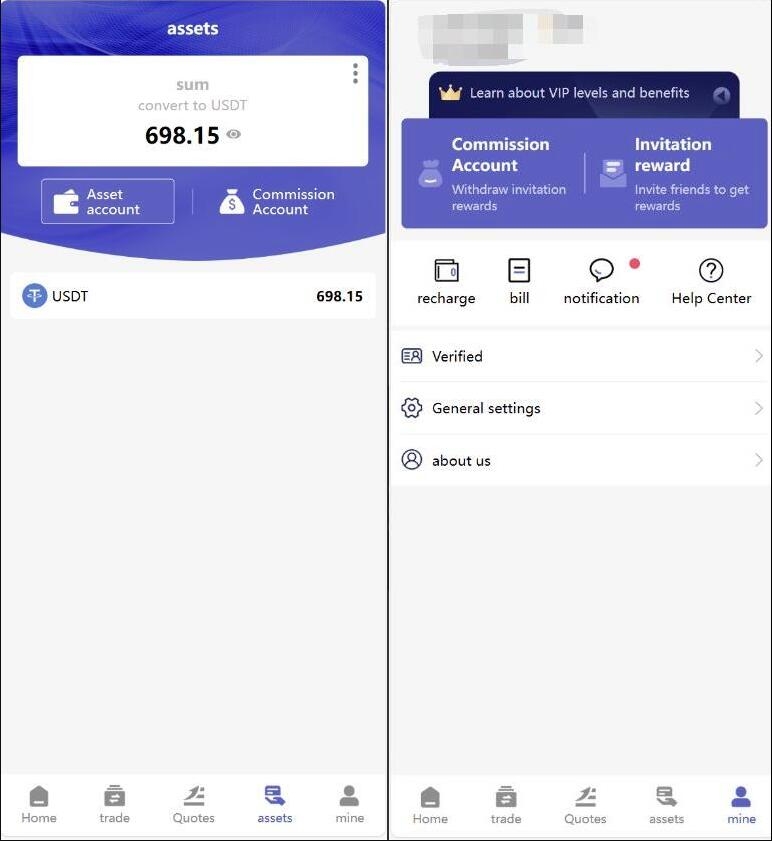Go to General settings
The width and height of the screenshot is (772, 841).
[580, 408]
